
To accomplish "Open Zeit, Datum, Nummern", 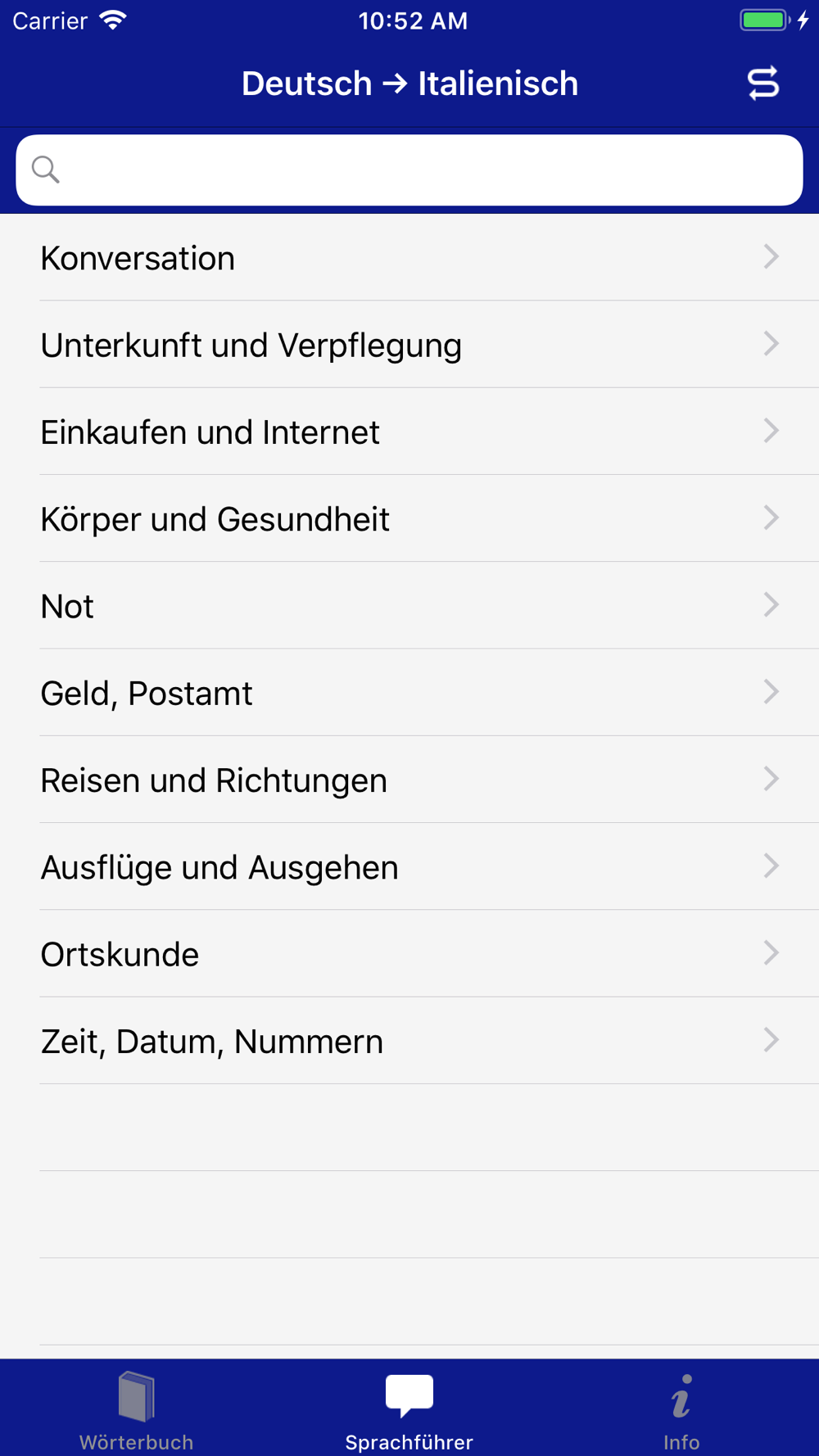I will pos(409,1041).
